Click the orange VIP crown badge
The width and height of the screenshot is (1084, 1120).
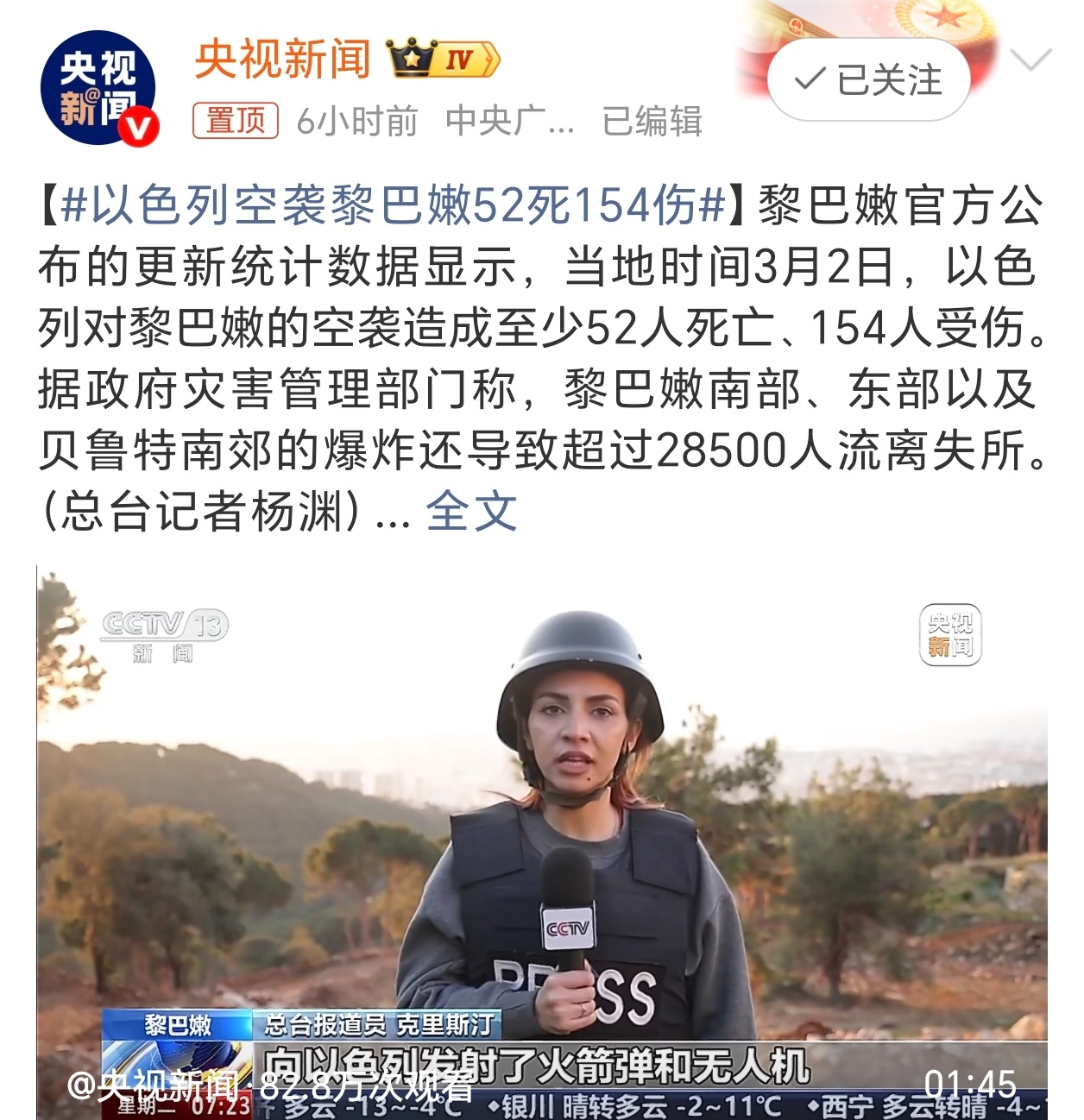(411, 60)
